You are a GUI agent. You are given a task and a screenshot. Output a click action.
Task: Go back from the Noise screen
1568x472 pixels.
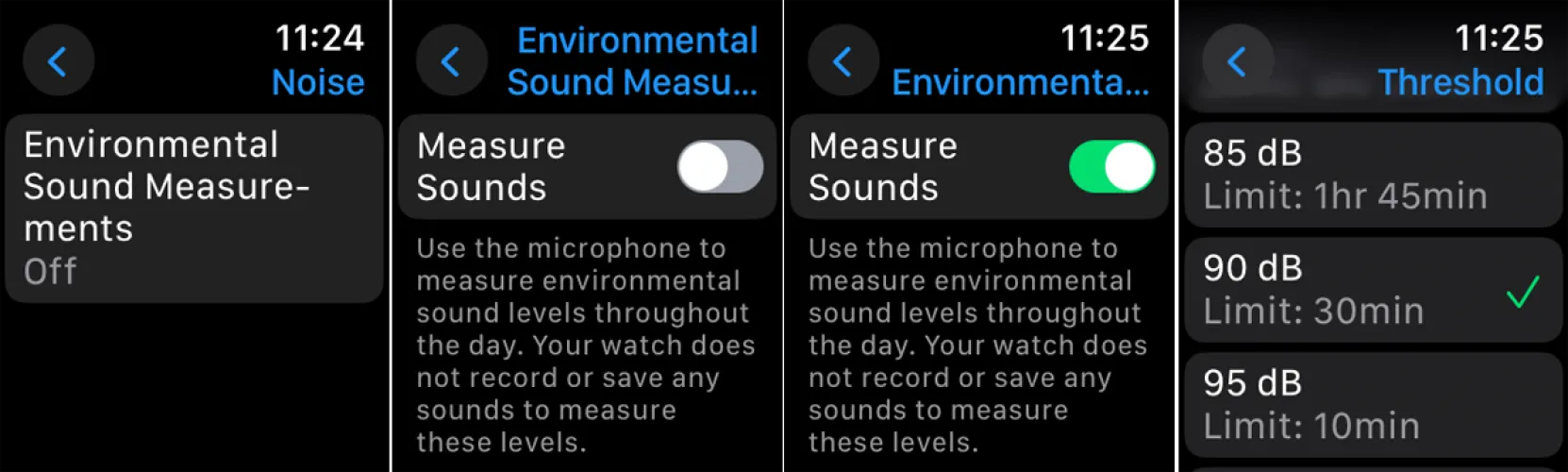click(58, 62)
